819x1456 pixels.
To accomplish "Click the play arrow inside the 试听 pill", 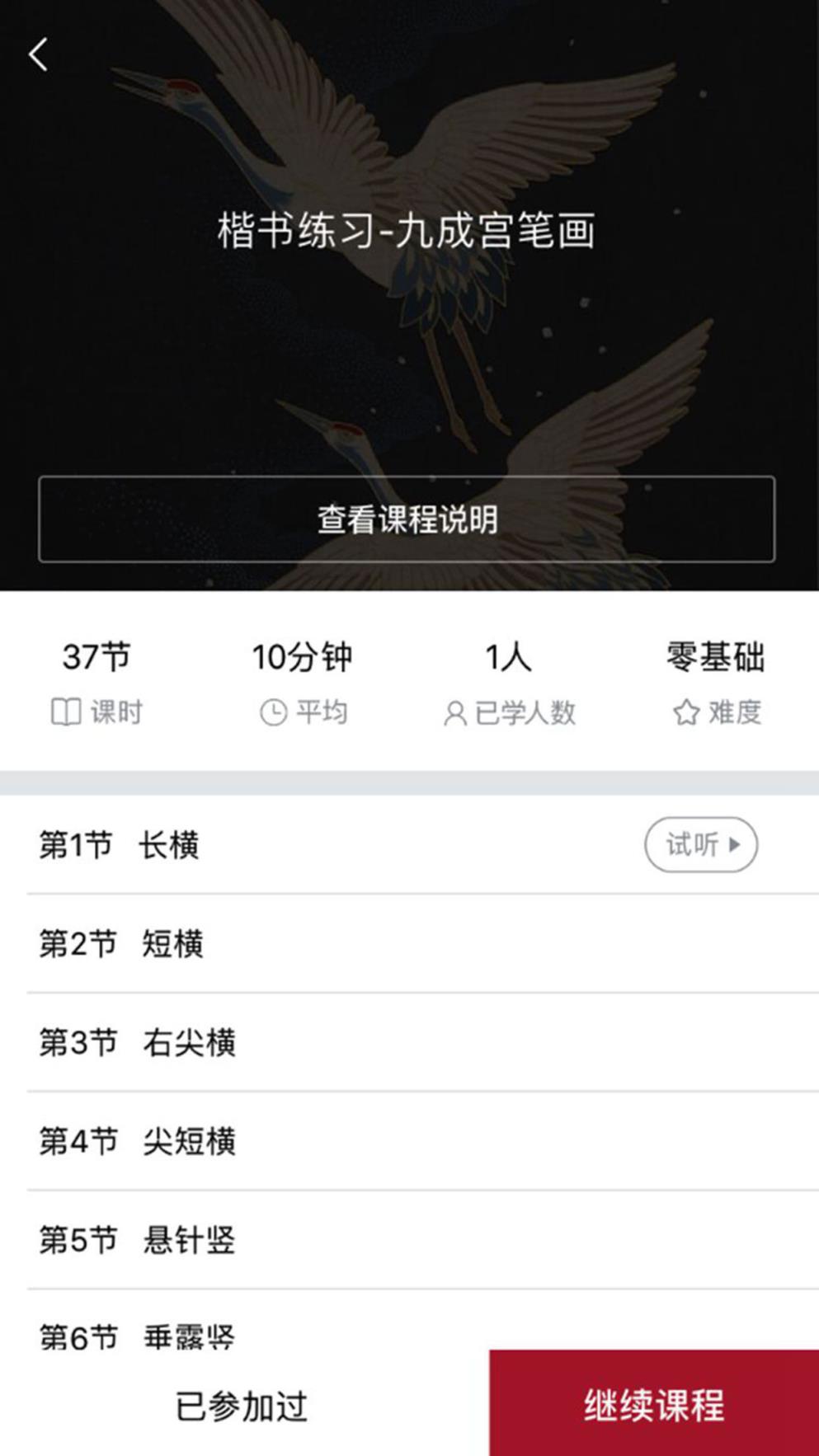I will pyautogui.click(x=734, y=844).
